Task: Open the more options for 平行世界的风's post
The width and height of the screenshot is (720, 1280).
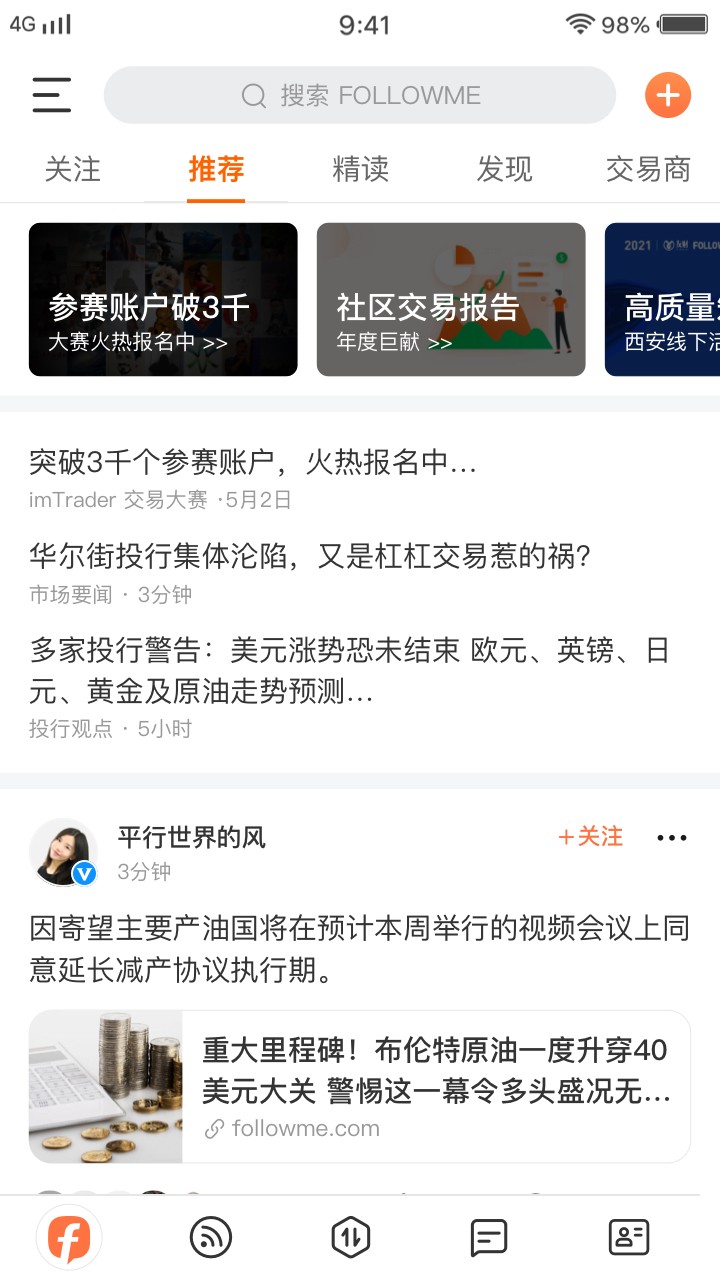Action: (x=672, y=838)
